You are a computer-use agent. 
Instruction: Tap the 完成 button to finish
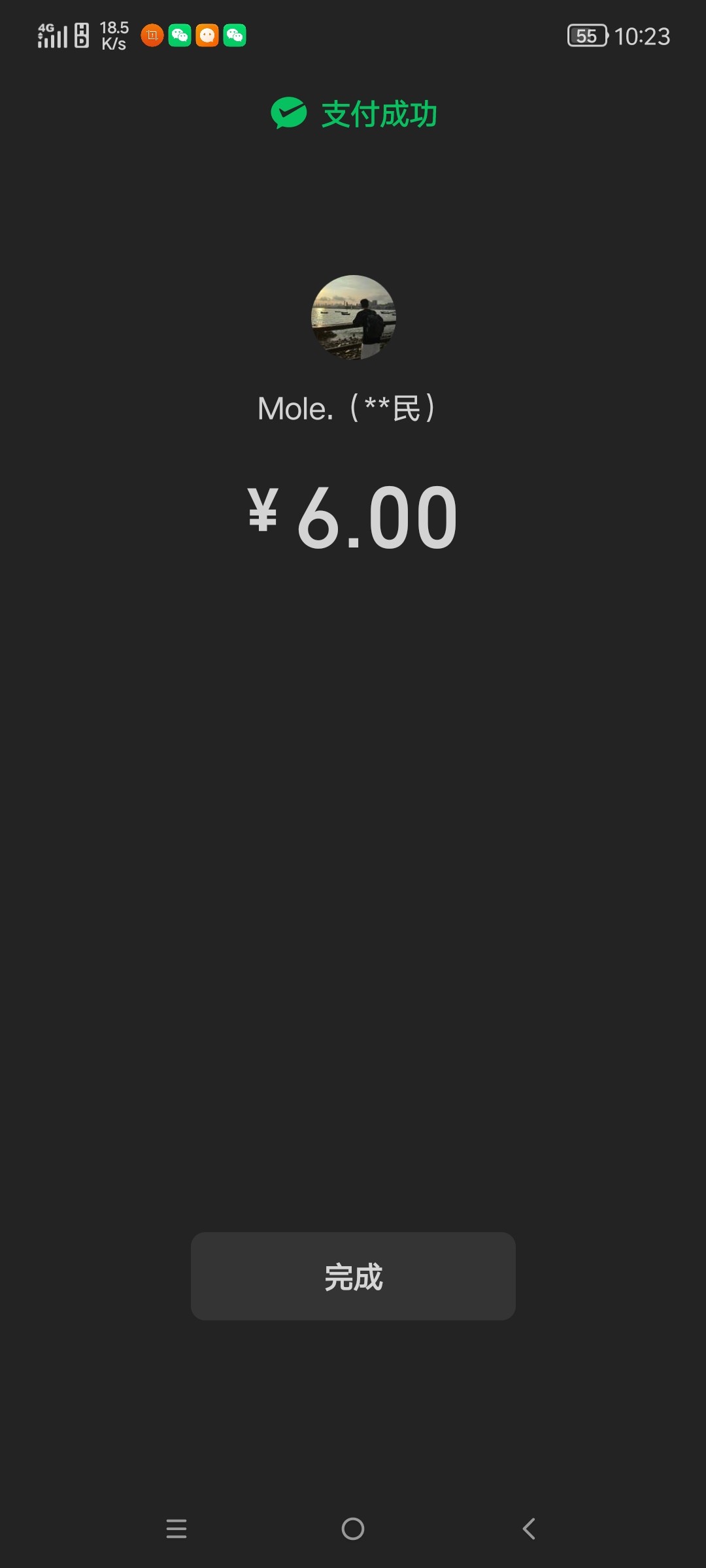pyautogui.click(x=353, y=1276)
